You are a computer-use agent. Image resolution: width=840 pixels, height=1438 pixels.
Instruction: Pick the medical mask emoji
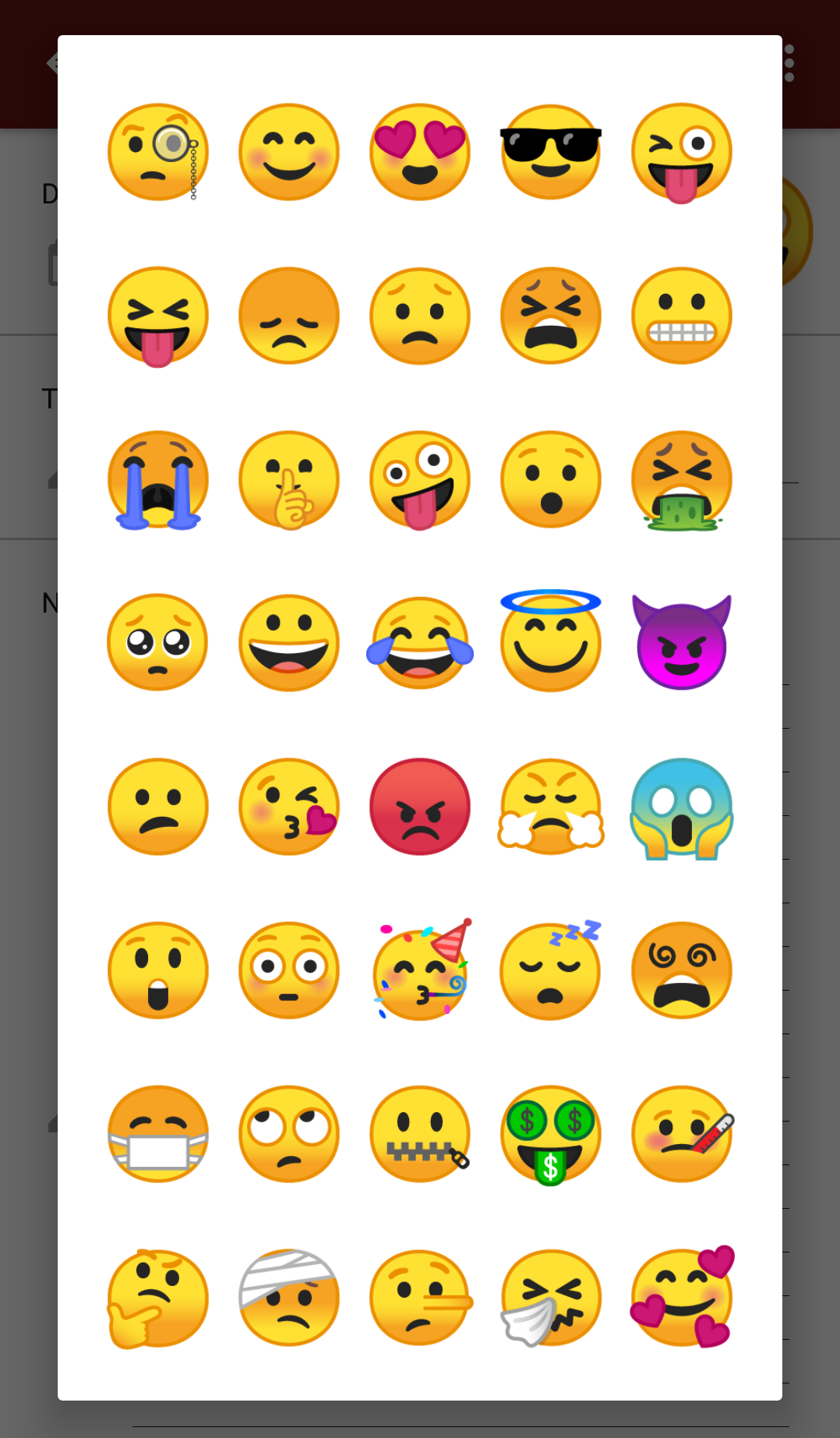point(158,1134)
